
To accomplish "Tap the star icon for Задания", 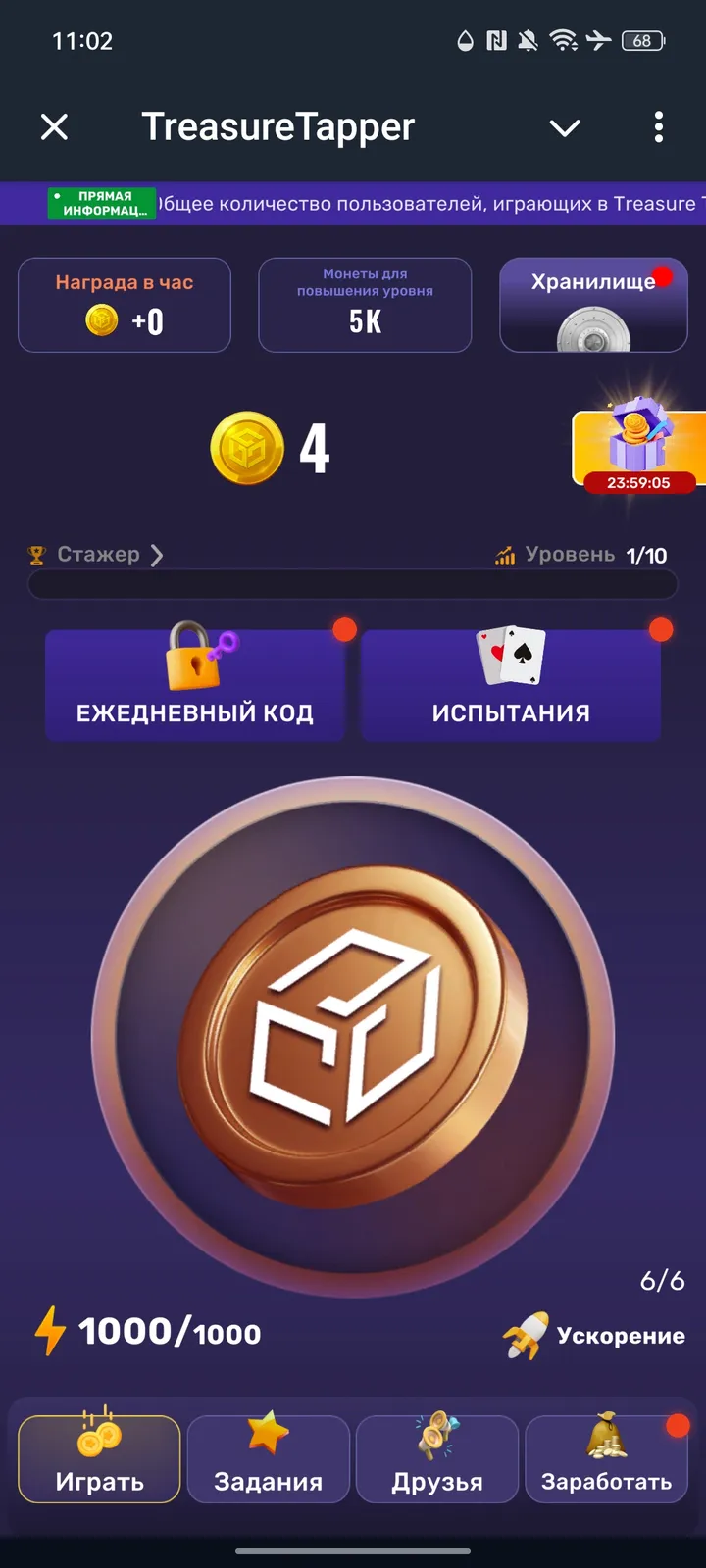I will pos(268,1431).
